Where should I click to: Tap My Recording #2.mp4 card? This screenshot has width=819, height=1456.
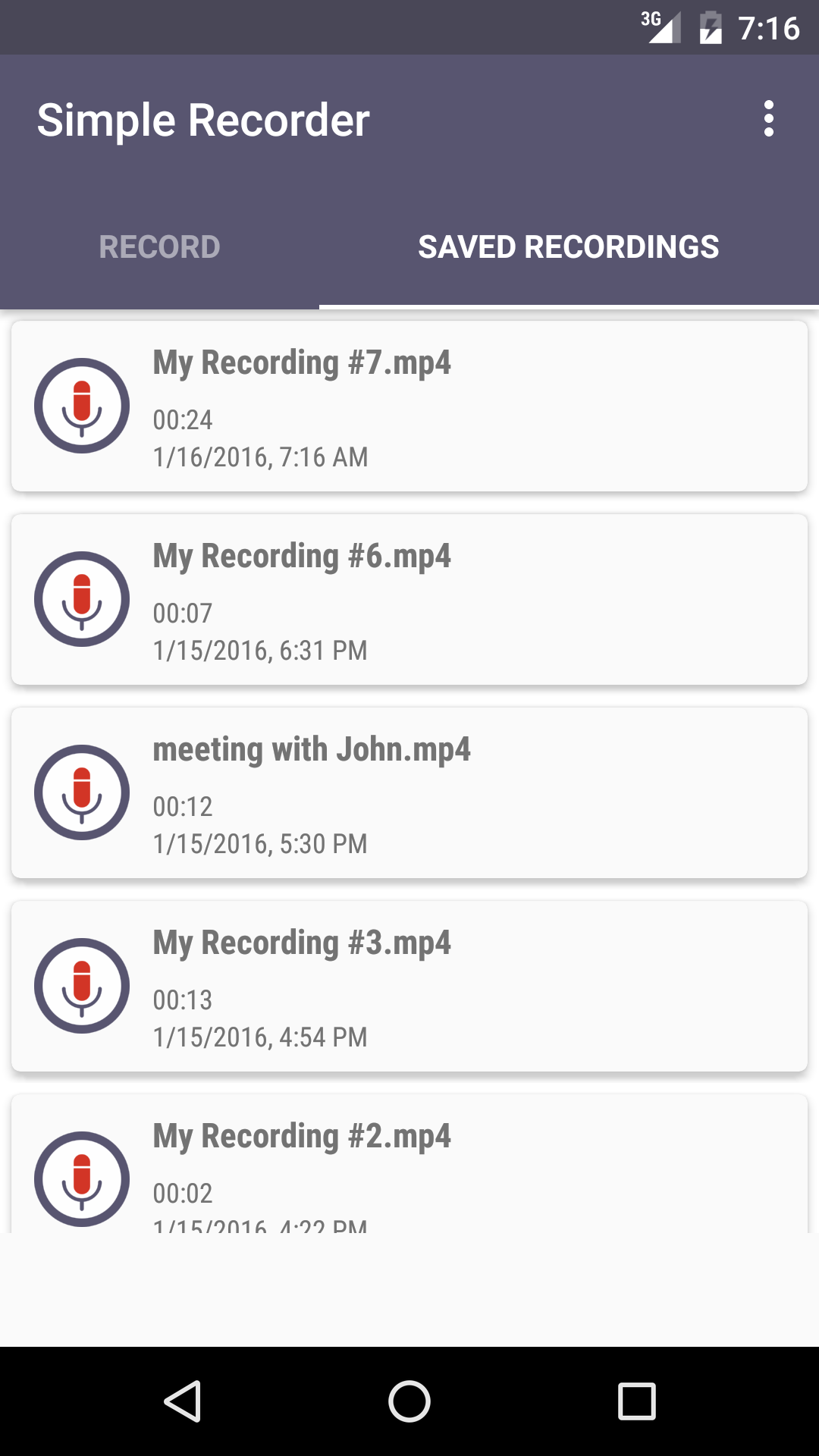(409, 1163)
